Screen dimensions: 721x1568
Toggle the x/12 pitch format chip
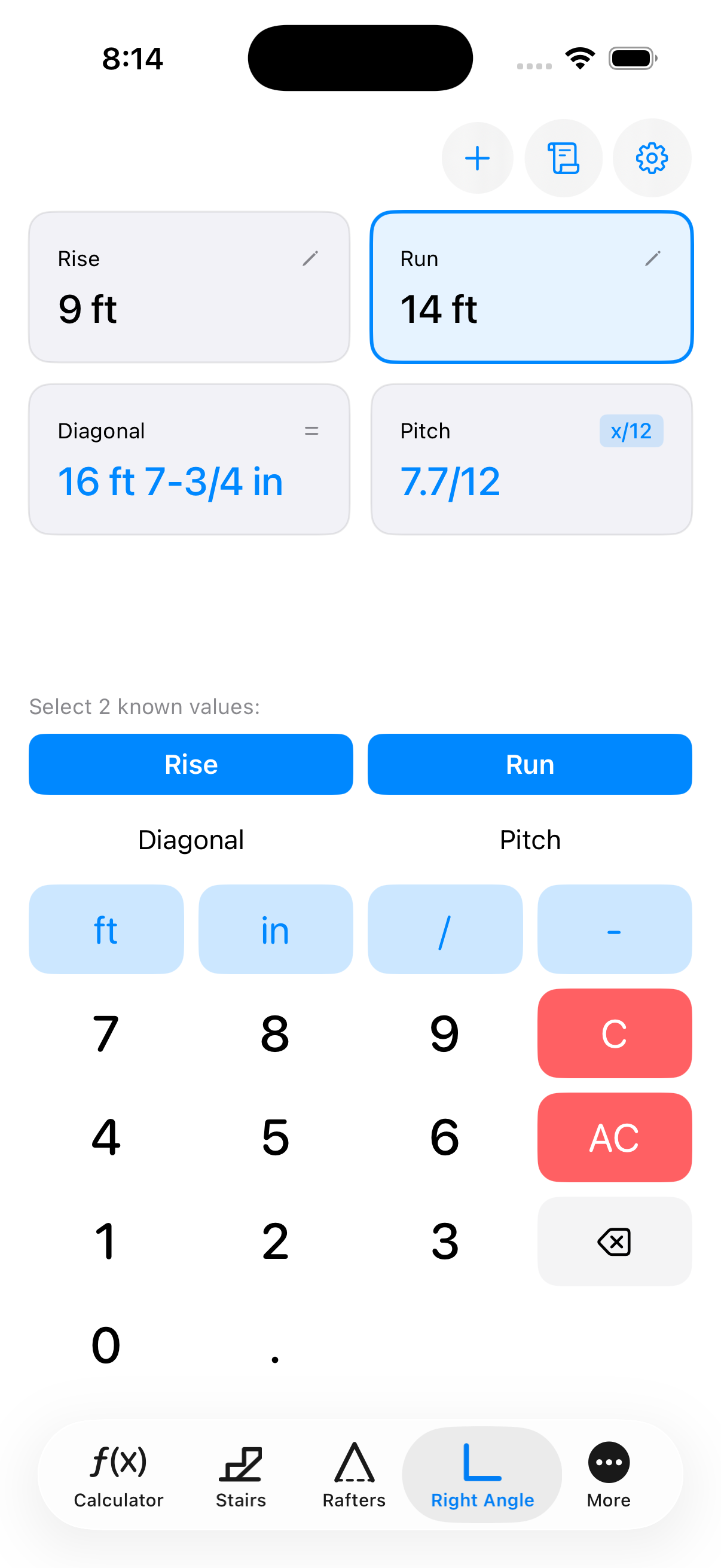pos(630,431)
